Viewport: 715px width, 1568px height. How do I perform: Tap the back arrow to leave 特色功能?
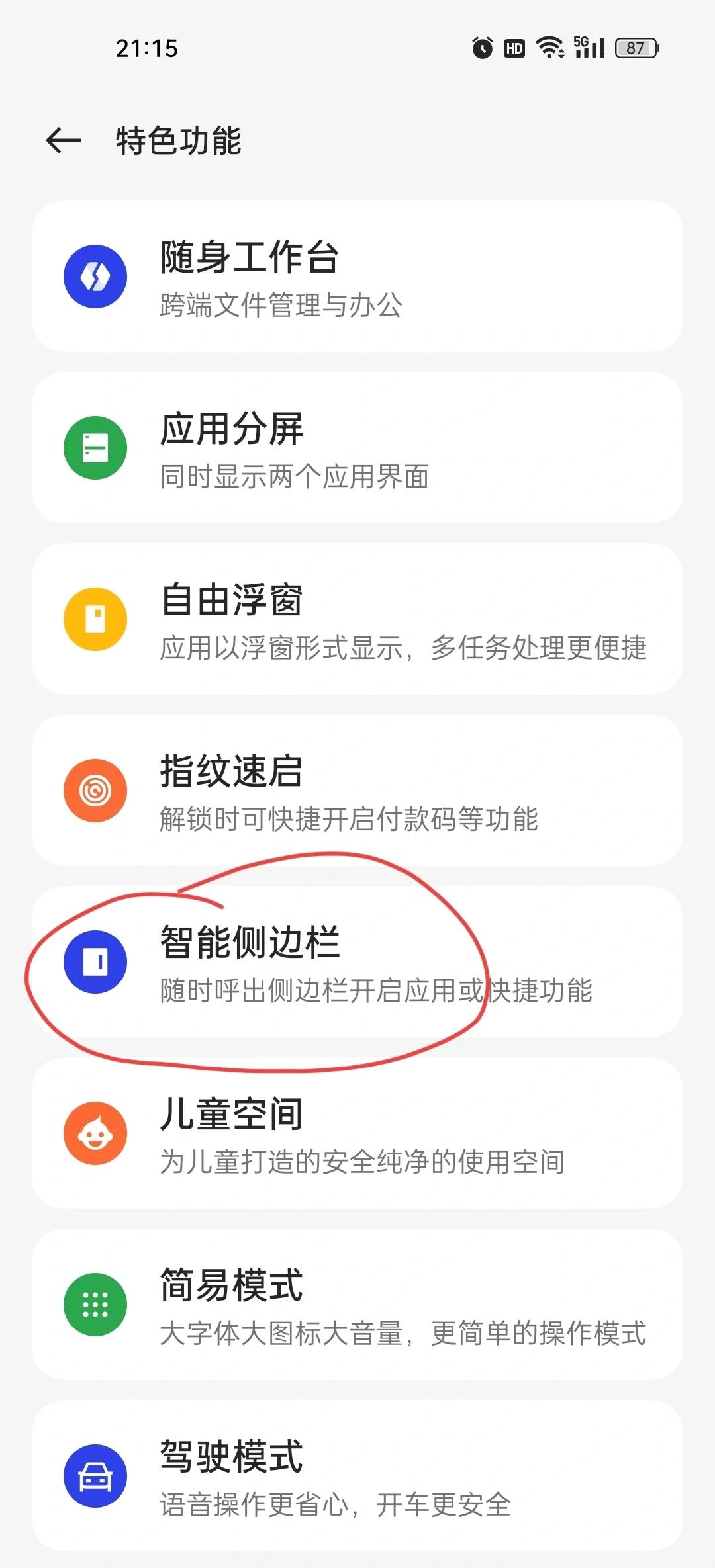(64, 140)
